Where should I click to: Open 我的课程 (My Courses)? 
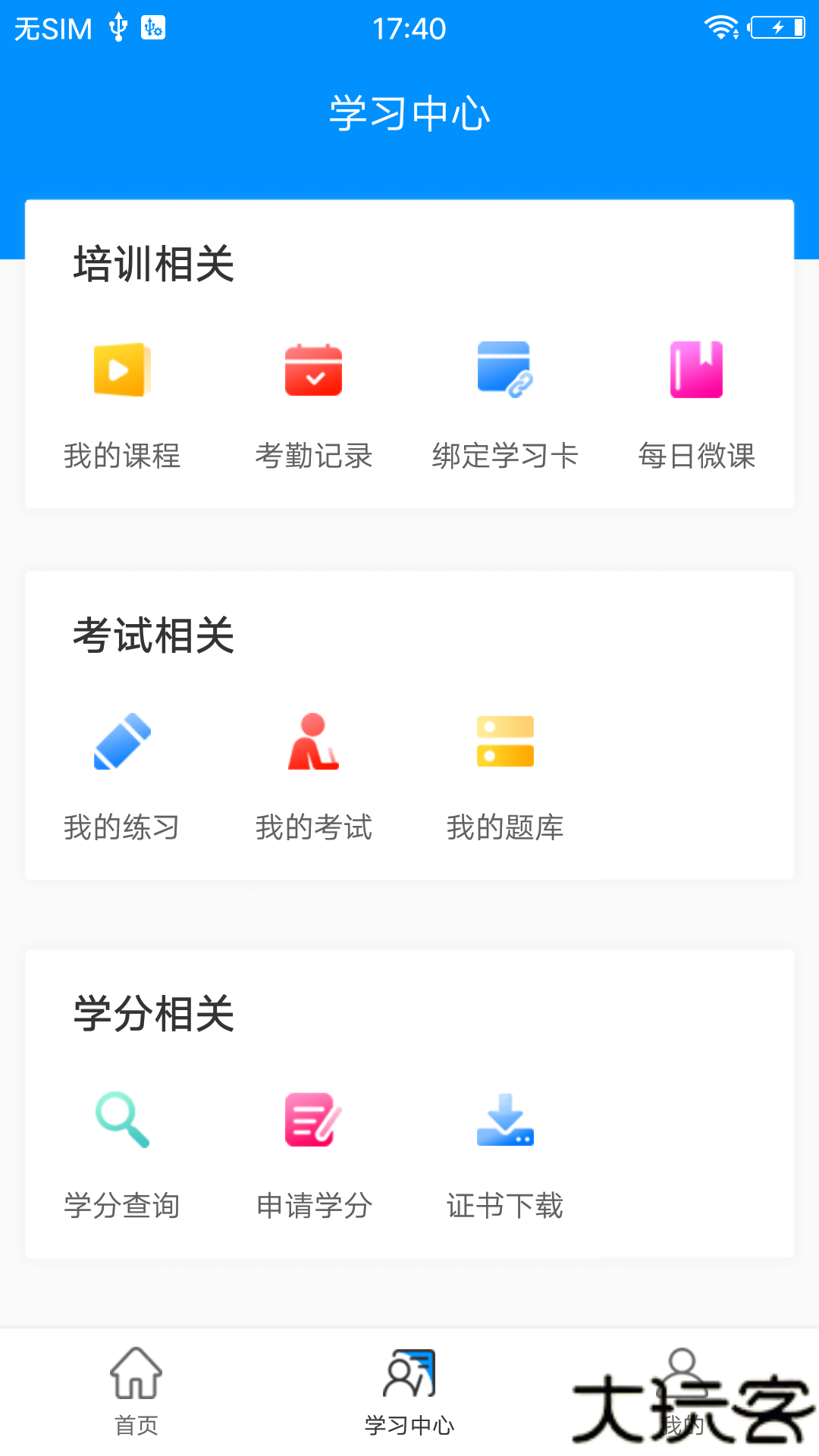pos(123,402)
